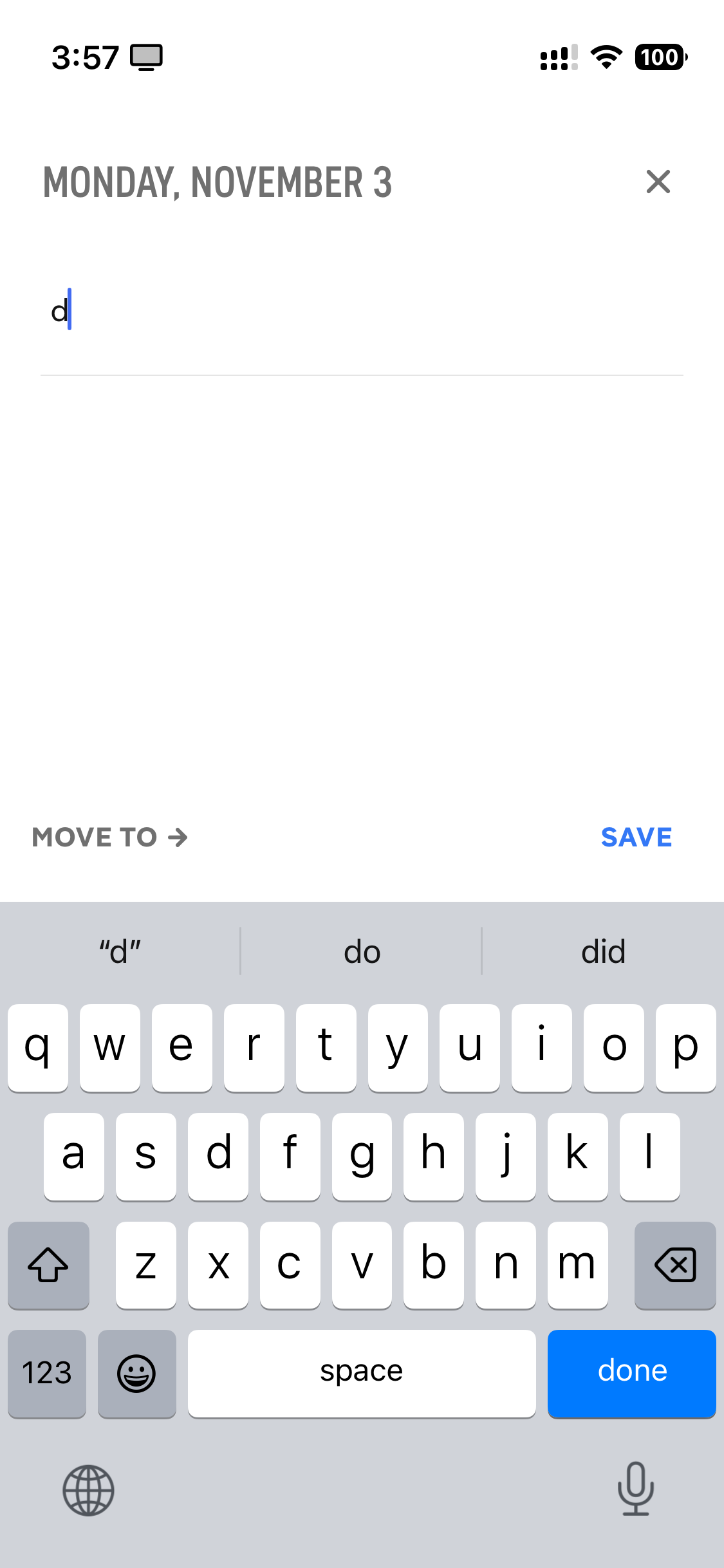The image size is (724, 1568).
Task: Tap the globe icon to switch keyboards
Action: (88, 1491)
